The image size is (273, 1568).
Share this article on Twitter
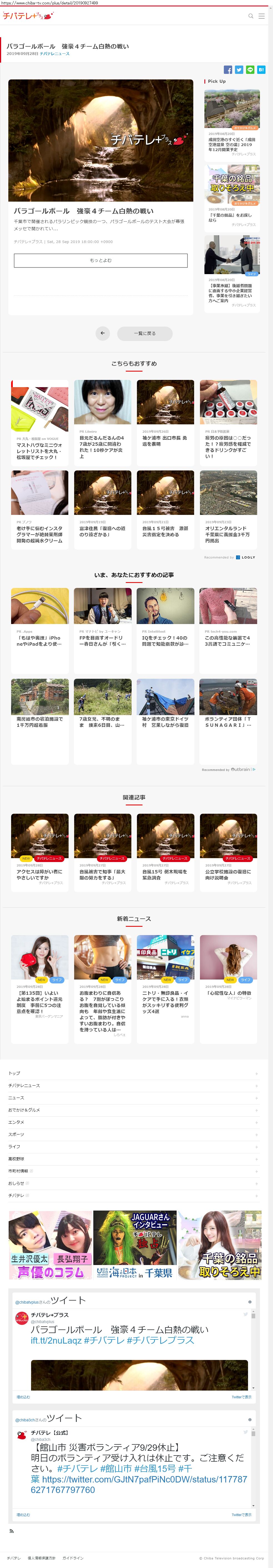tap(239, 70)
